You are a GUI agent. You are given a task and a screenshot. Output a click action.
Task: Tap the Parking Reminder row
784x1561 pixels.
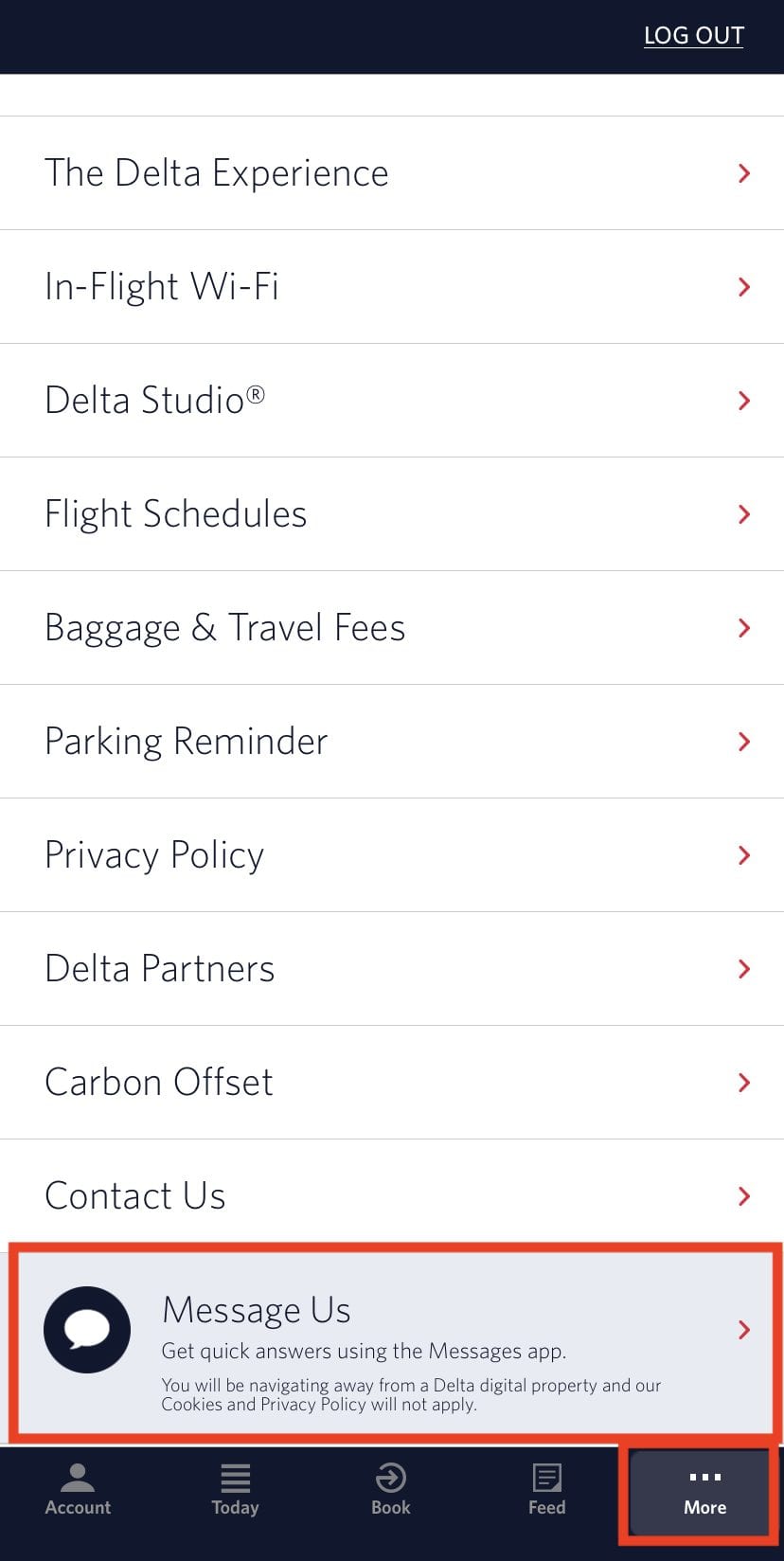click(x=186, y=741)
